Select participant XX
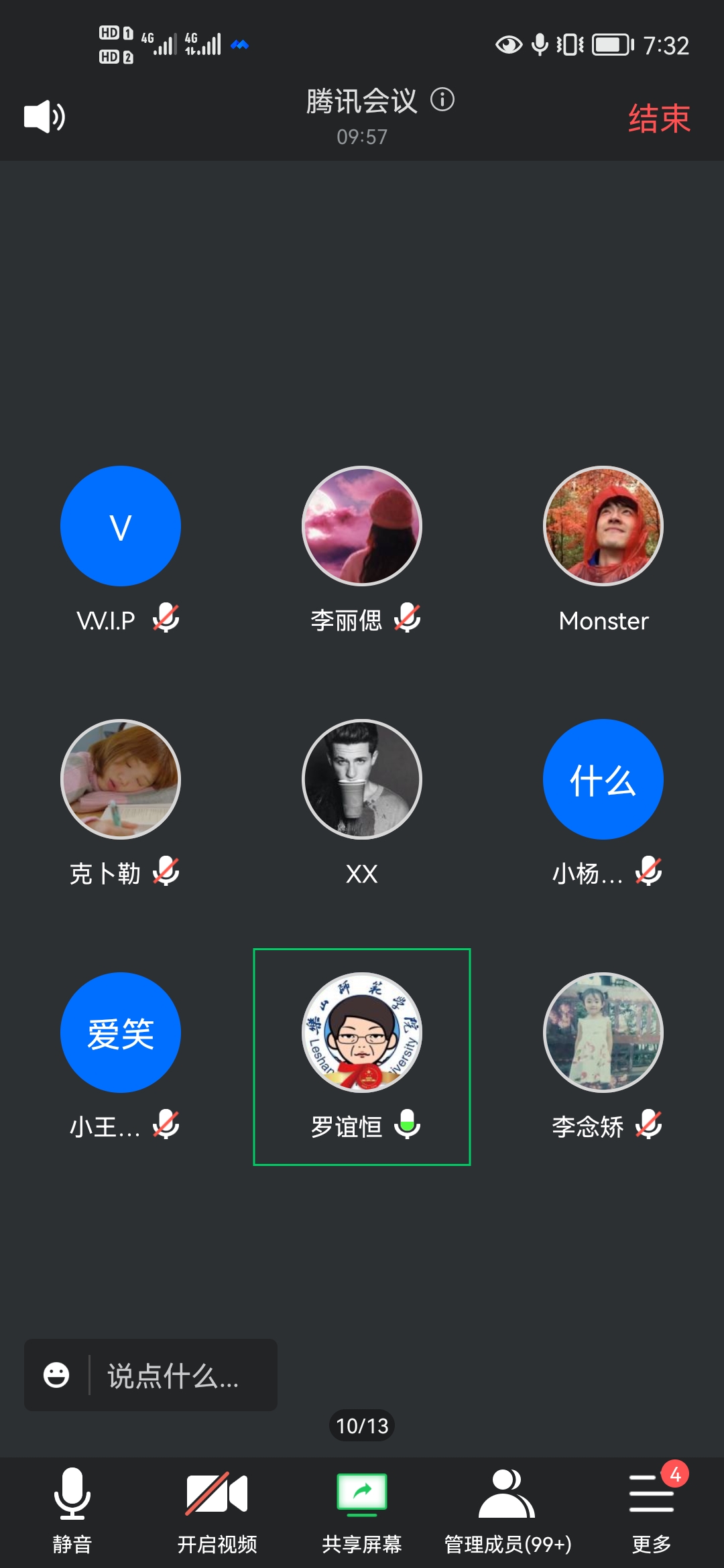The height and width of the screenshot is (1568, 724). coord(362,780)
